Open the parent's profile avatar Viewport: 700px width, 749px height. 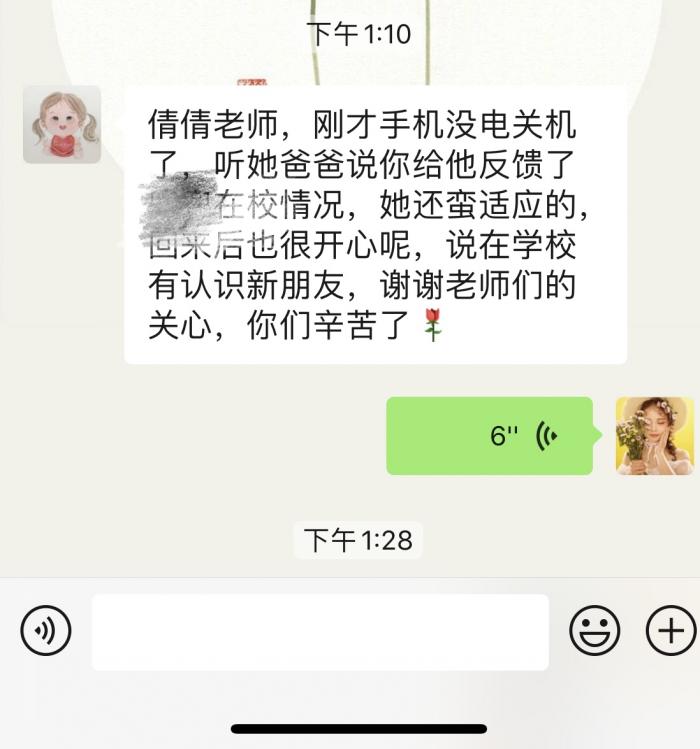[62, 125]
